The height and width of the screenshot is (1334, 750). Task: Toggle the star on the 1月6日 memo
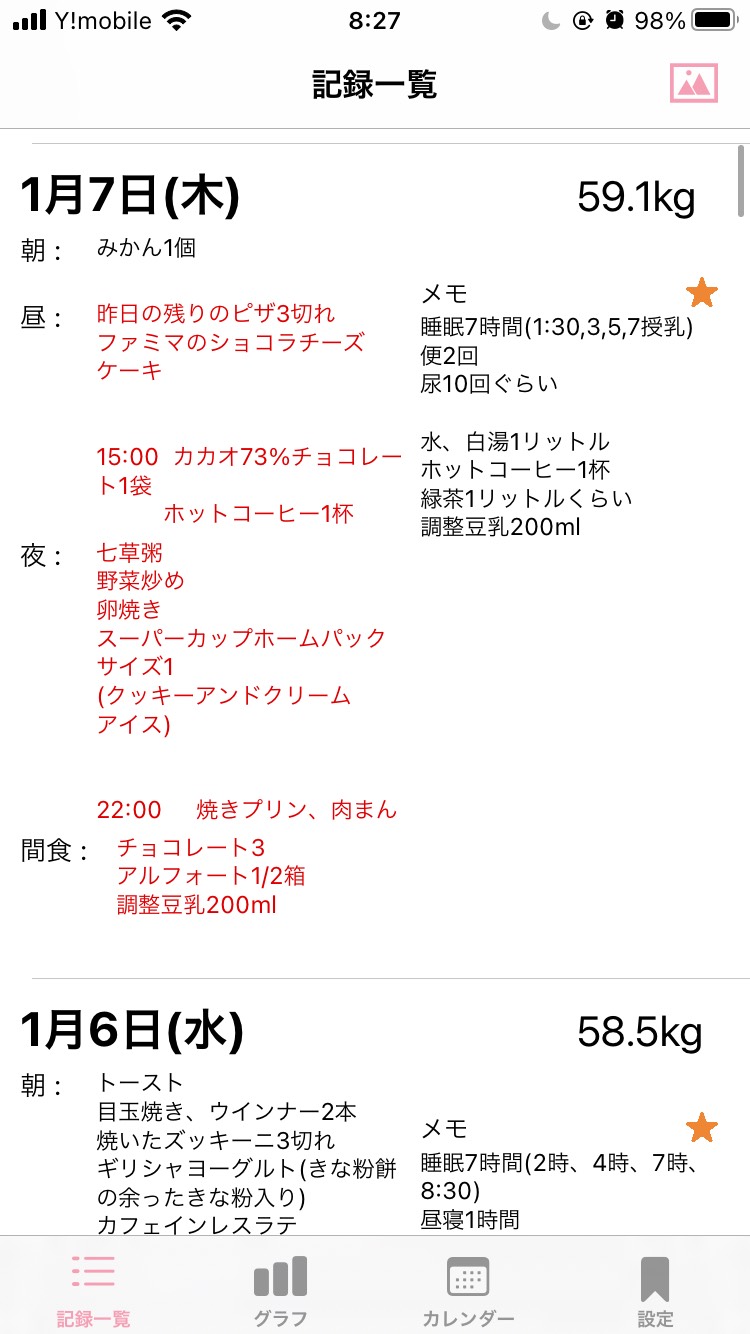[x=702, y=1128]
